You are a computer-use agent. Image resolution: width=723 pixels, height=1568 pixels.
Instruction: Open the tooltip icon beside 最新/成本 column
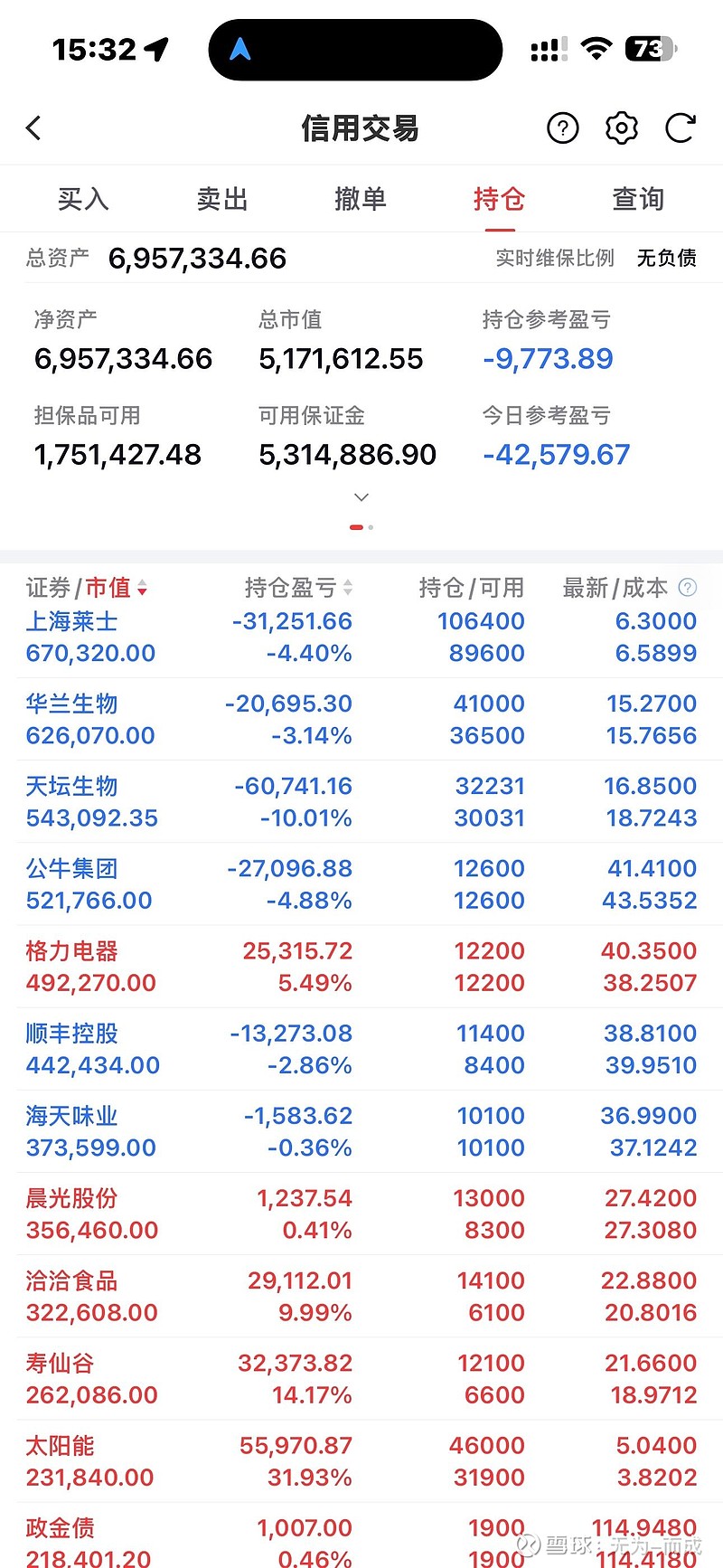(687, 588)
